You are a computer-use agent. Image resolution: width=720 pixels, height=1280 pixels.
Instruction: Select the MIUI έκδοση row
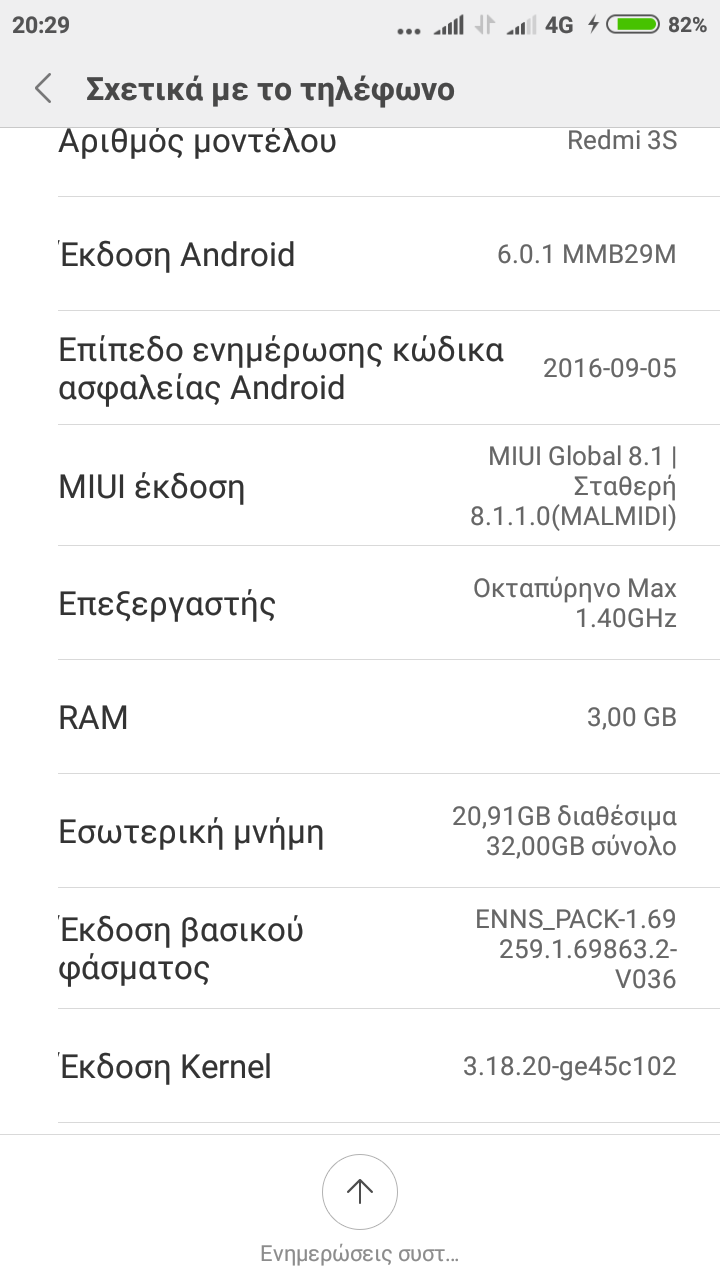click(360, 487)
